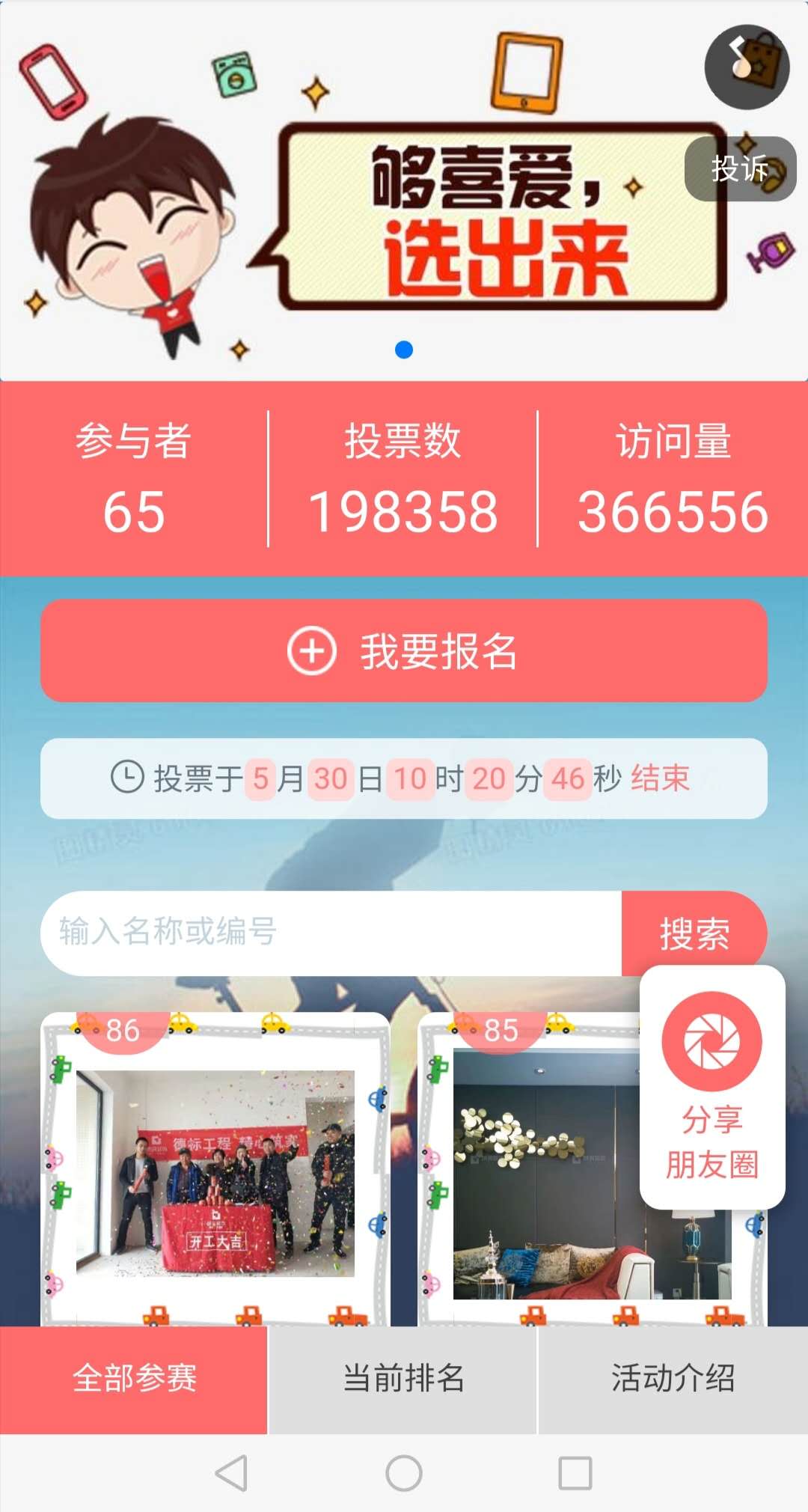The image size is (808, 1512).
Task: Go to the system home screen
Action: (404, 1473)
